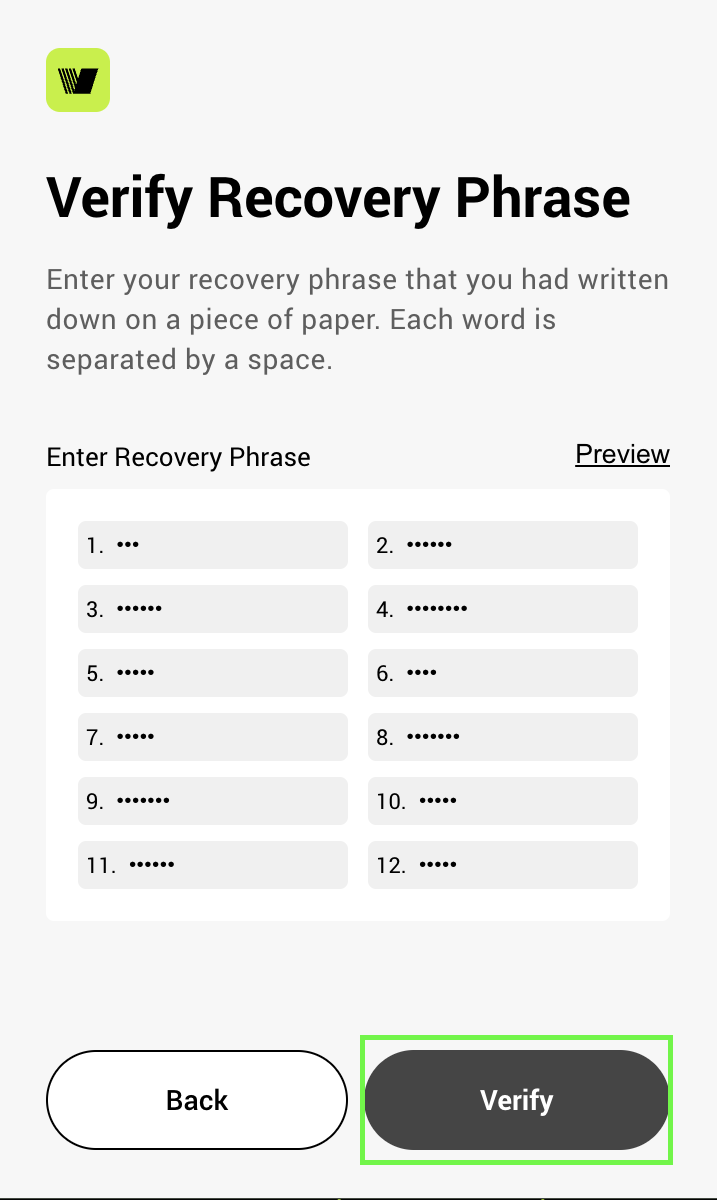Select recovery word field 10
This screenshot has height=1200, width=717.
point(503,801)
